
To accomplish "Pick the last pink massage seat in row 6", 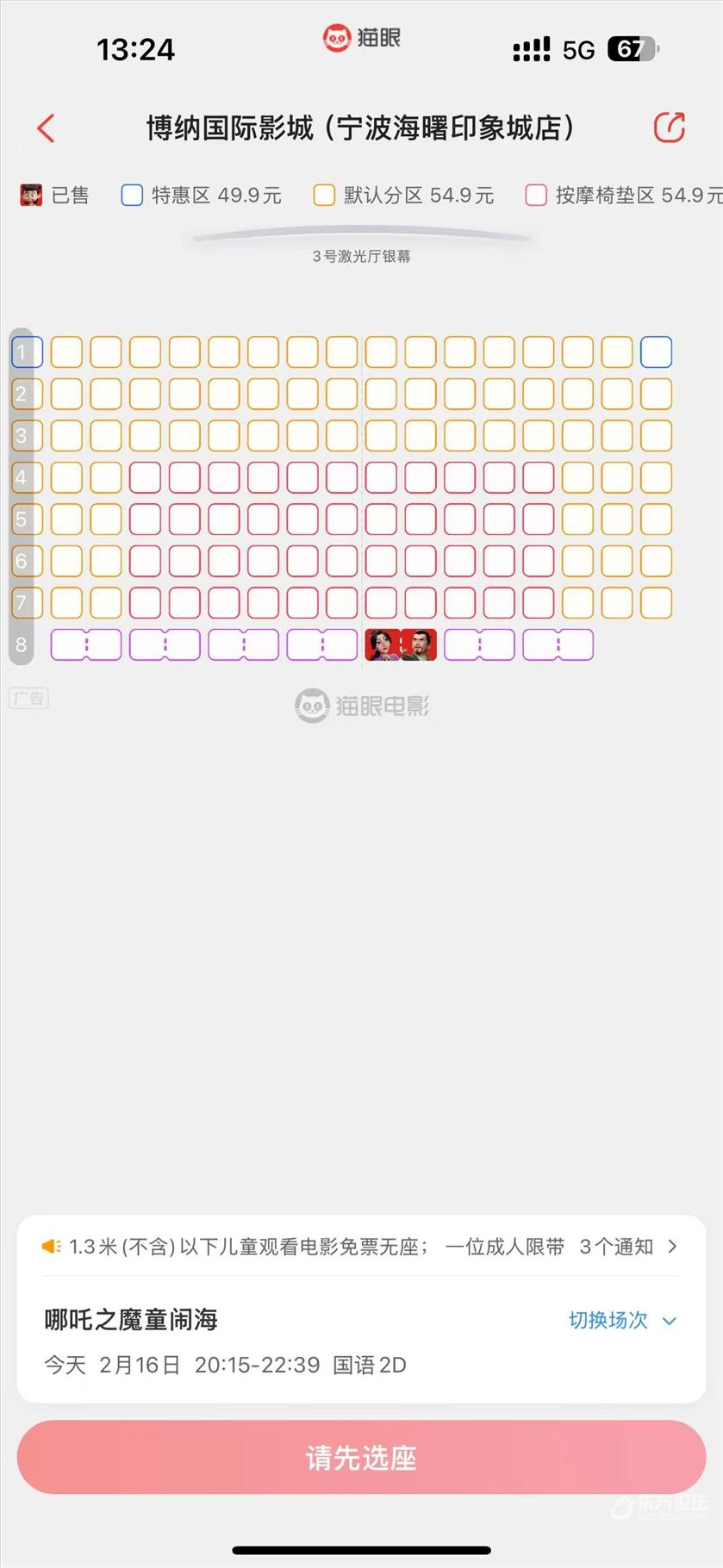I will click(x=538, y=561).
